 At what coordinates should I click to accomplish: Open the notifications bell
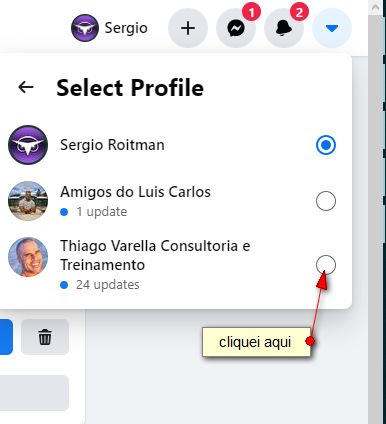(284, 28)
